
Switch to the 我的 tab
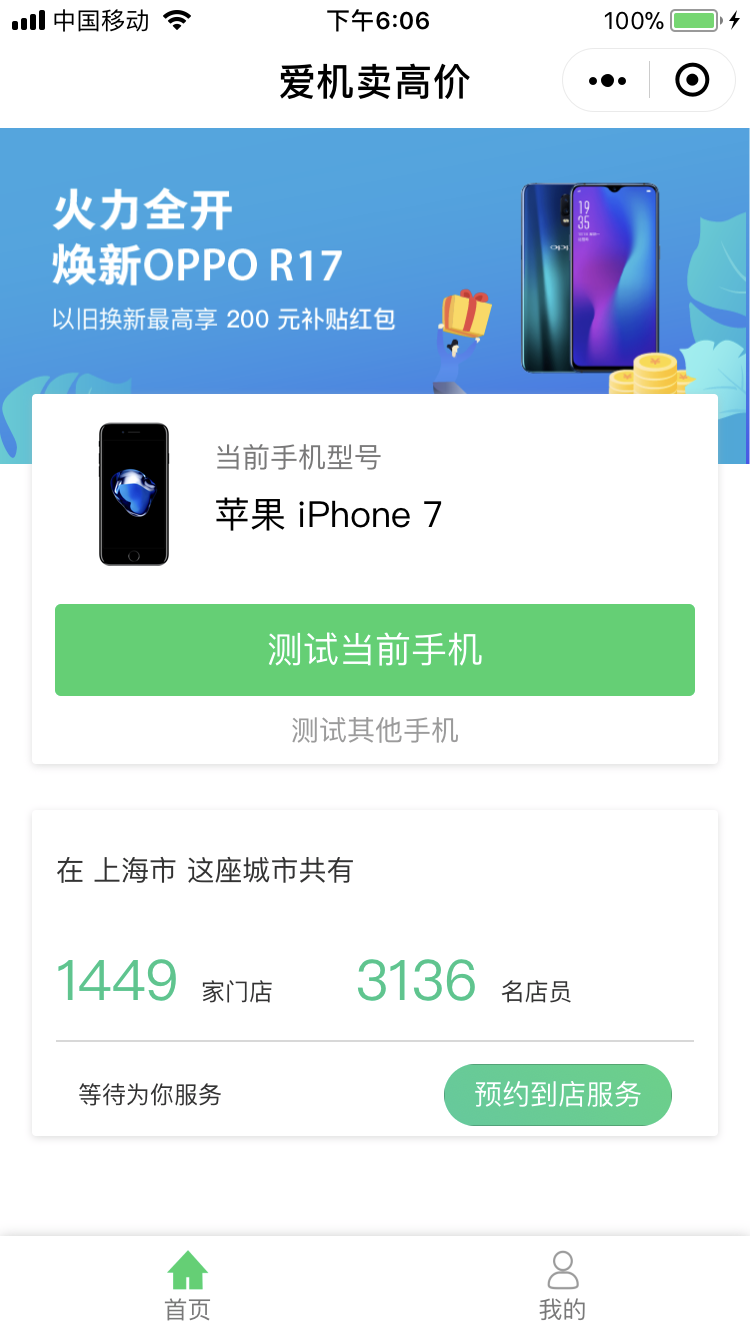pyautogui.click(x=562, y=1285)
